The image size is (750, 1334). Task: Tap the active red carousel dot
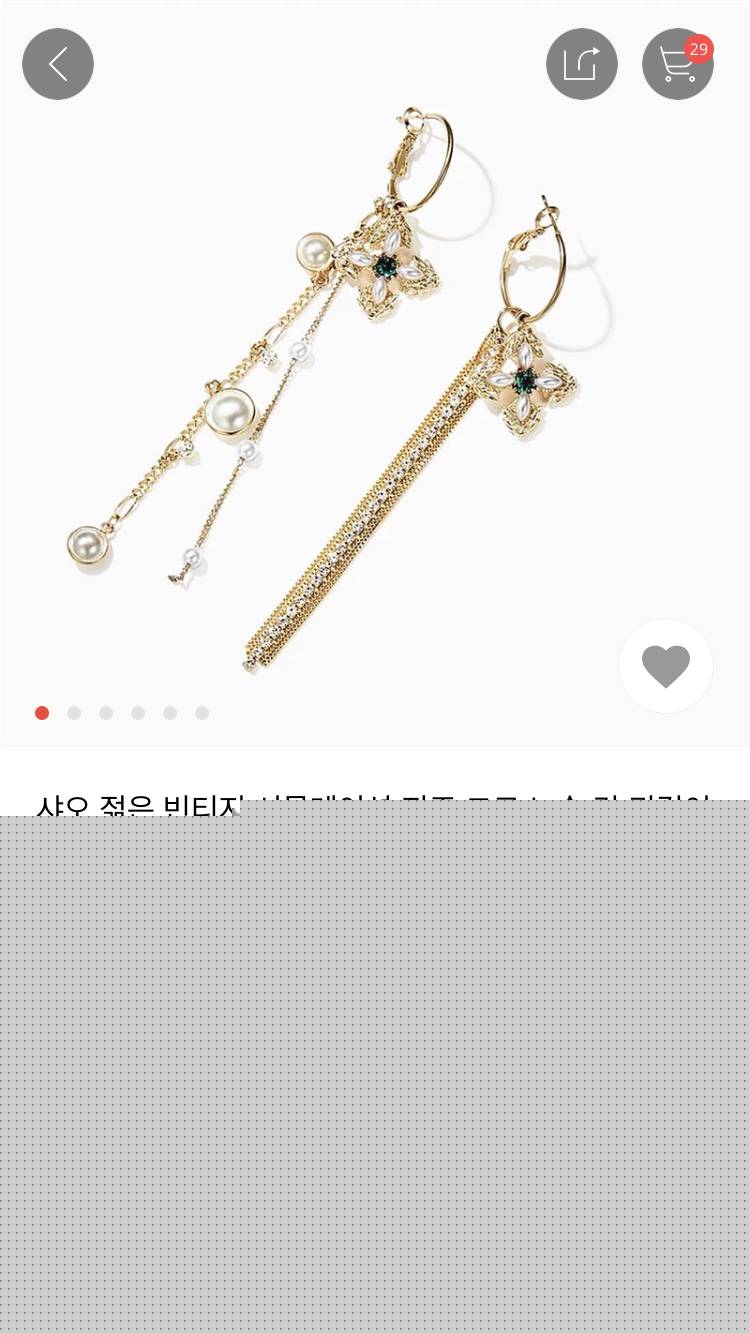point(42,713)
